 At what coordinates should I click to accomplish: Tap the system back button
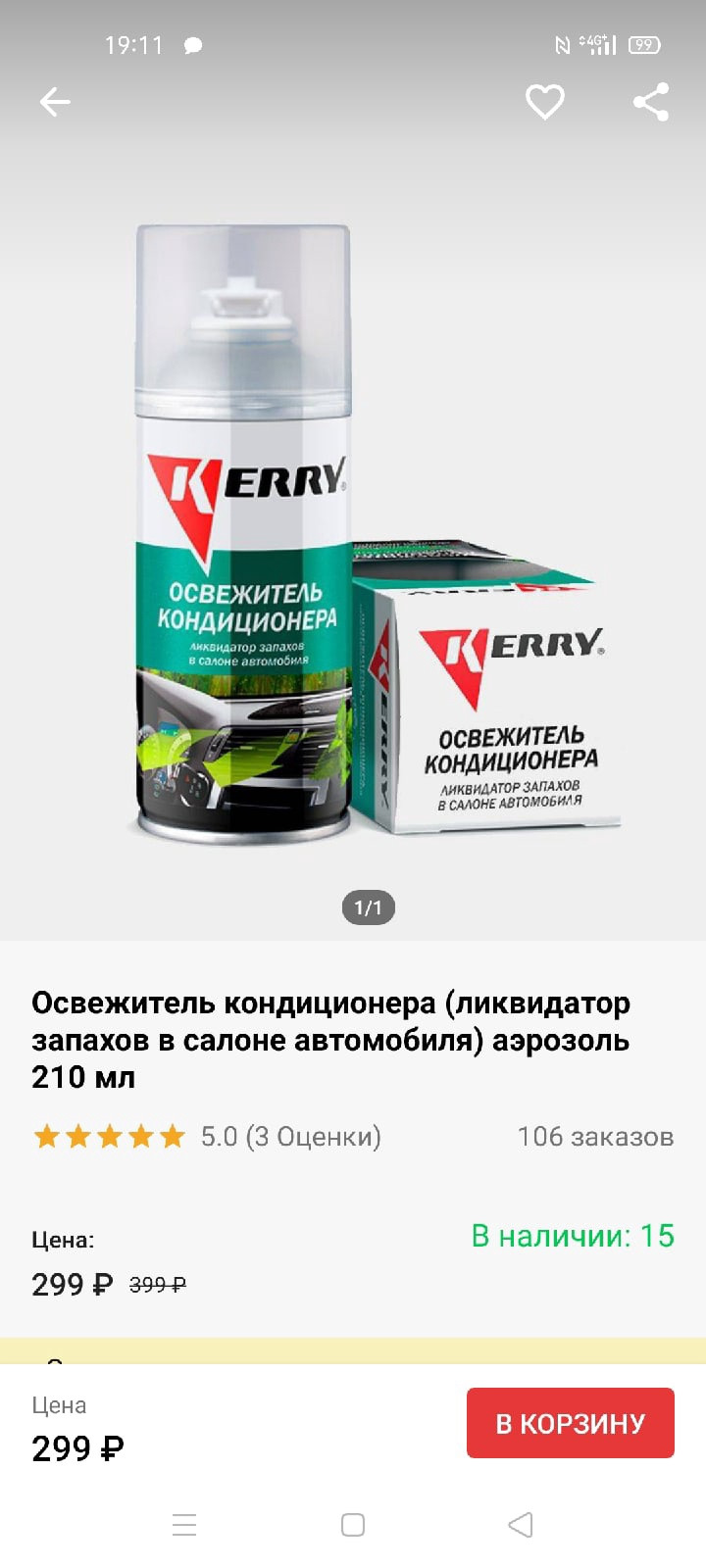click(521, 1525)
